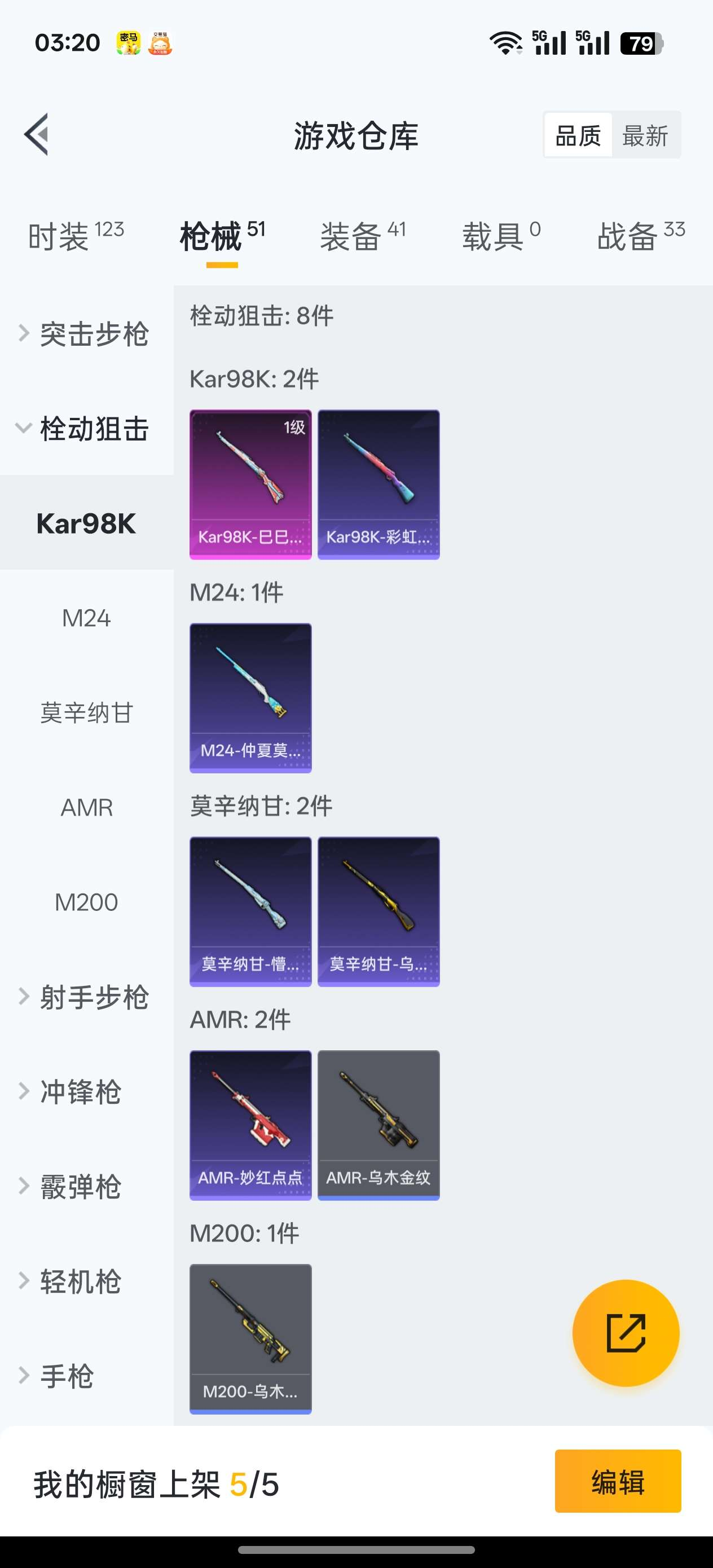Screen dimensions: 713x1568
Task: Tap the 编辑 button
Action: pos(618,1482)
